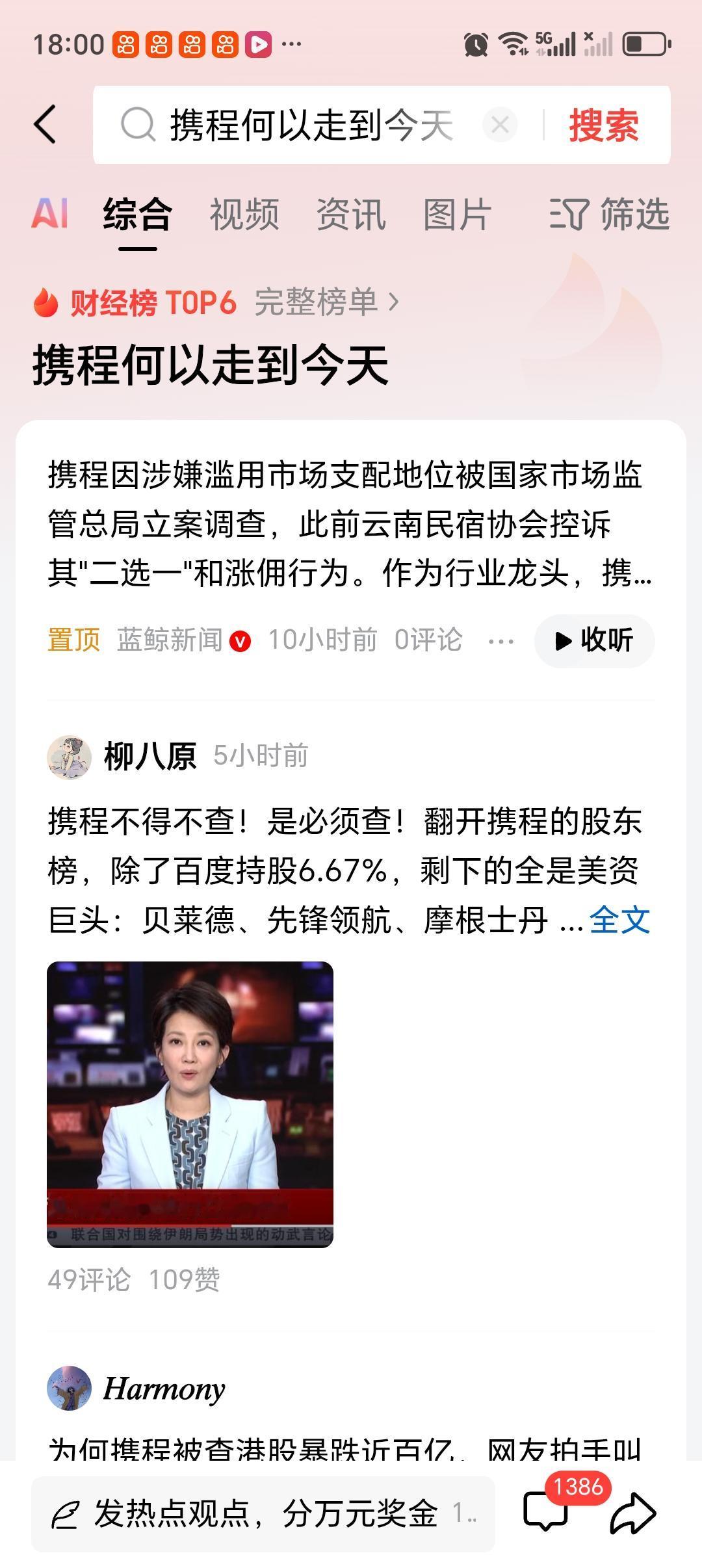Start audio playback with the 收听 button
This screenshot has width=702, height=1568.
593,640
